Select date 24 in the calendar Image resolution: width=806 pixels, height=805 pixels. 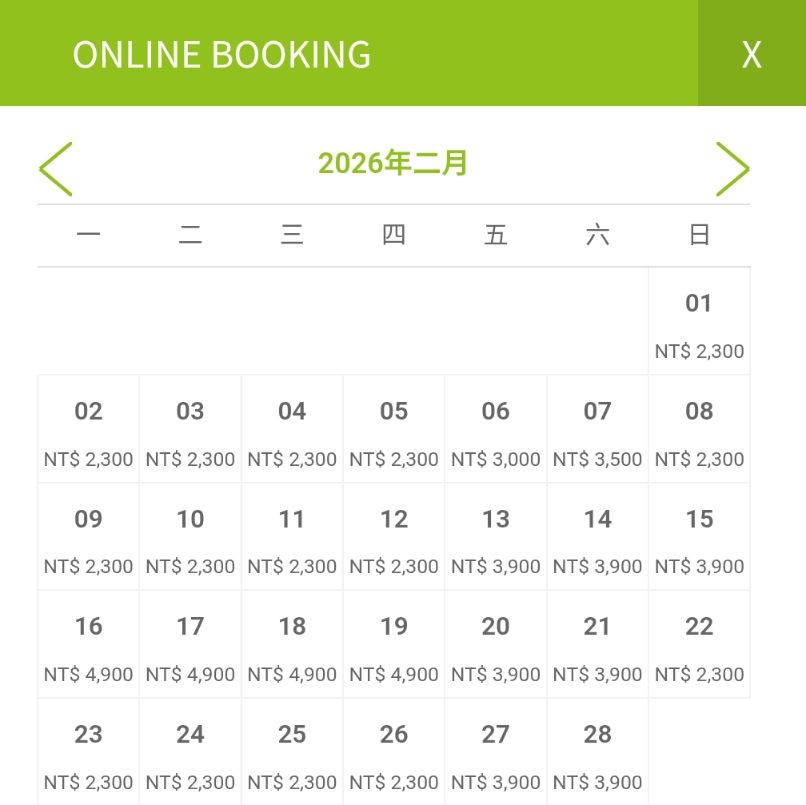coord(190,752)
